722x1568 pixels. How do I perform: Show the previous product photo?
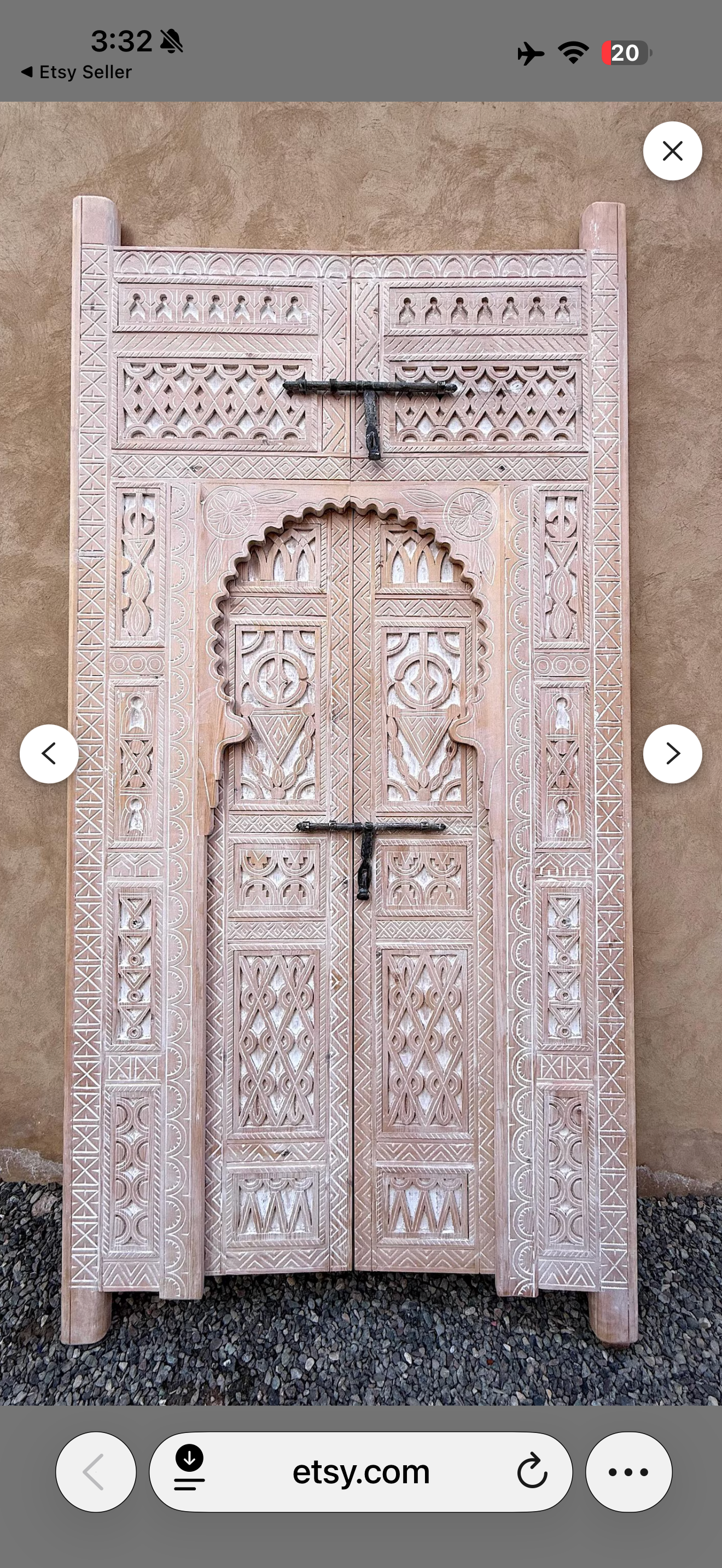pos(49,753)
